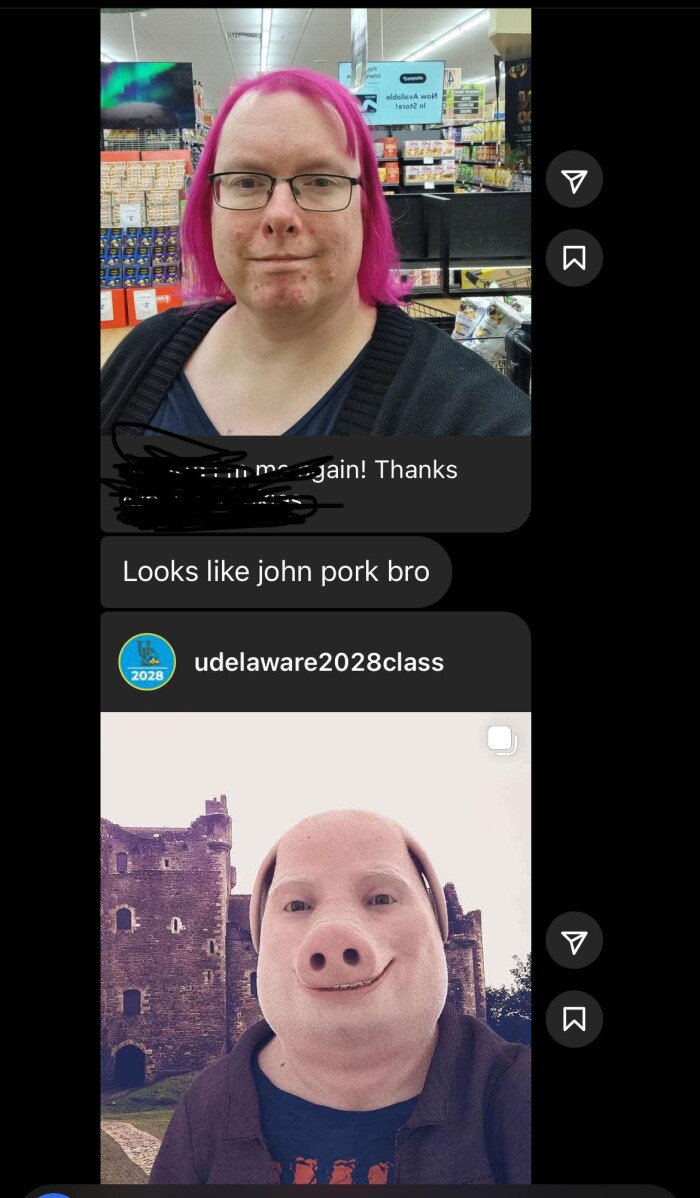The height and width of the screenshot is (1198, 700).
Task: Save the shared udelaware2028class post
Action: (x=574, y=1019)
